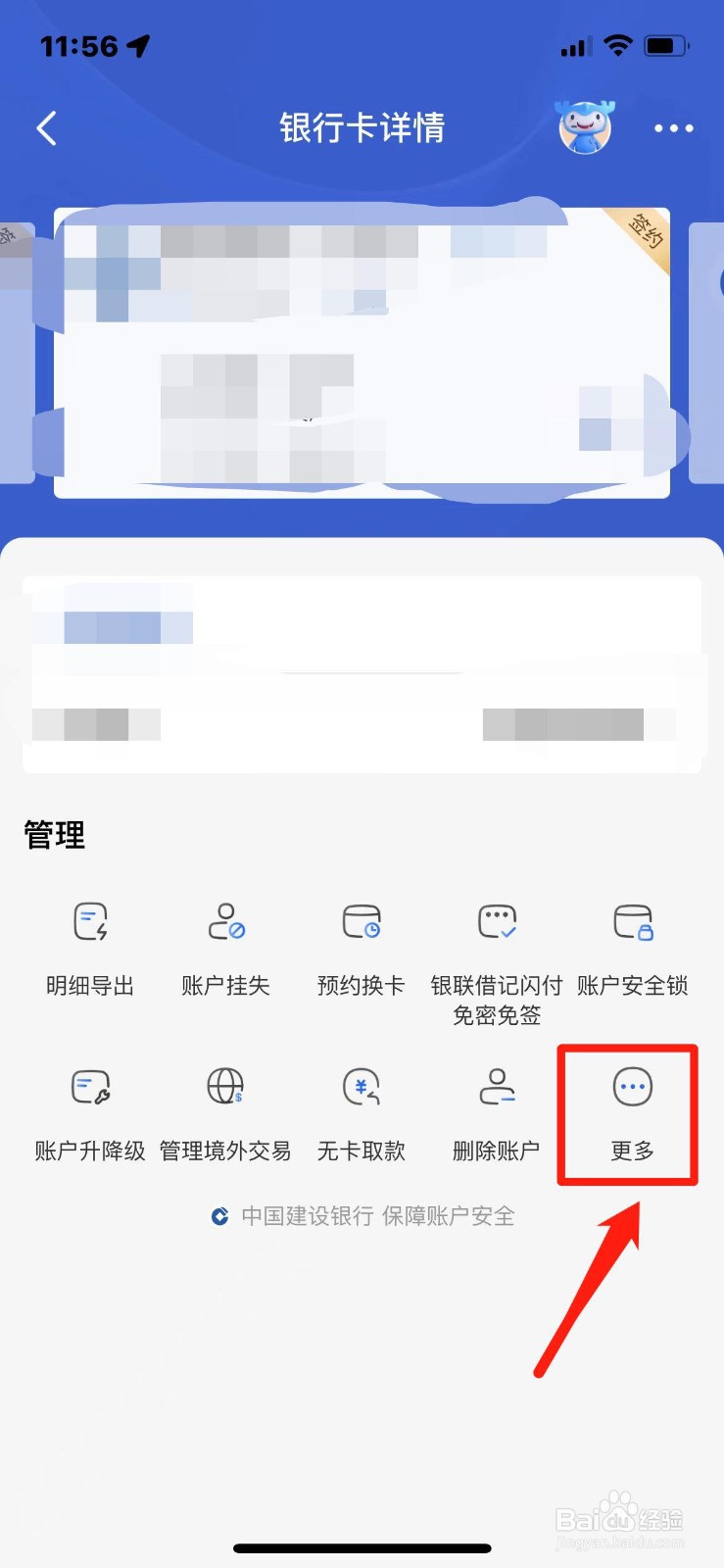Open 预约换卡 card replacement booking

[x=361, y=946]
